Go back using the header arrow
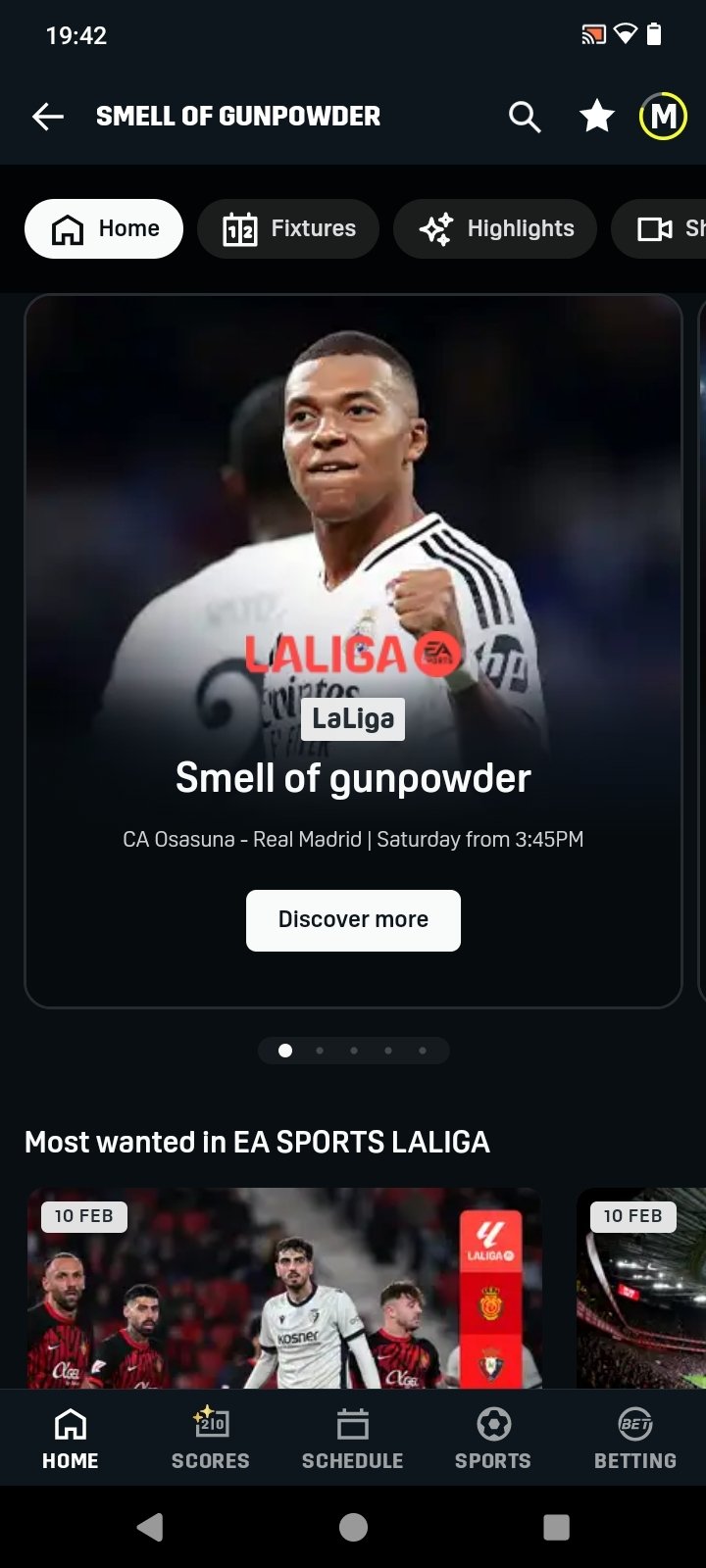Viewport: 706px width, 1568px height. tap(47, 117)
